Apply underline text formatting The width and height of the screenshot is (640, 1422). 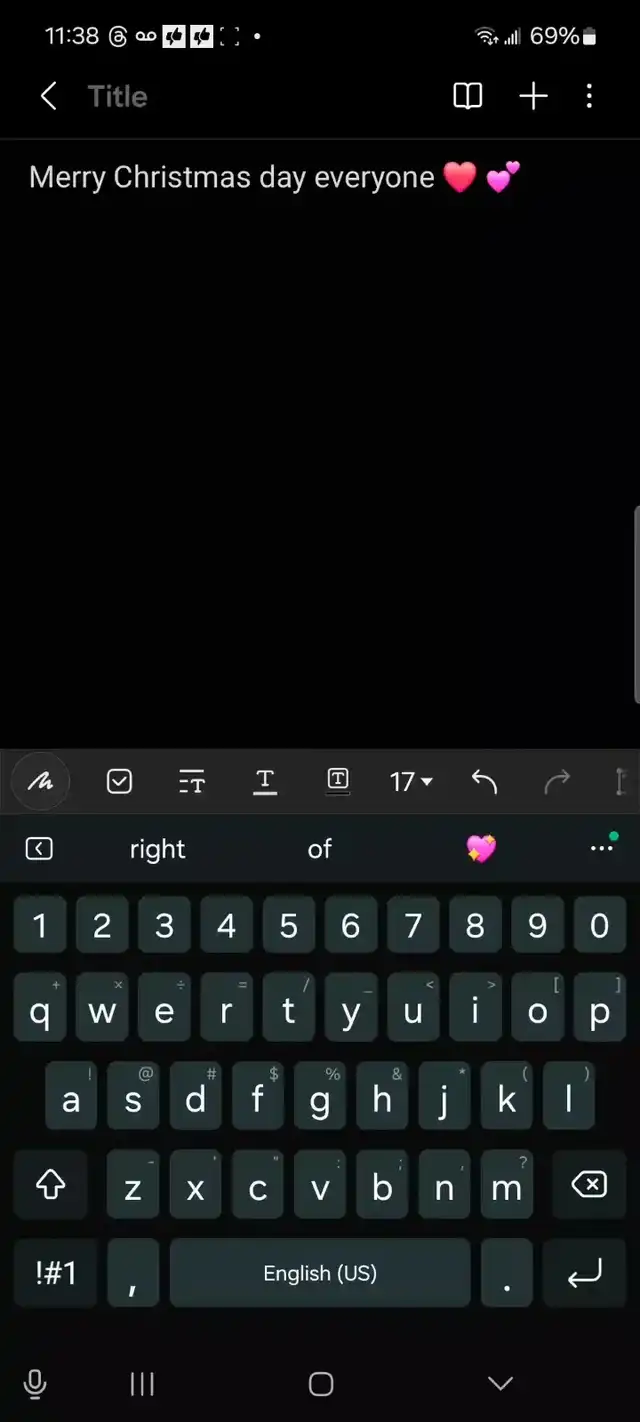point(265,782)
